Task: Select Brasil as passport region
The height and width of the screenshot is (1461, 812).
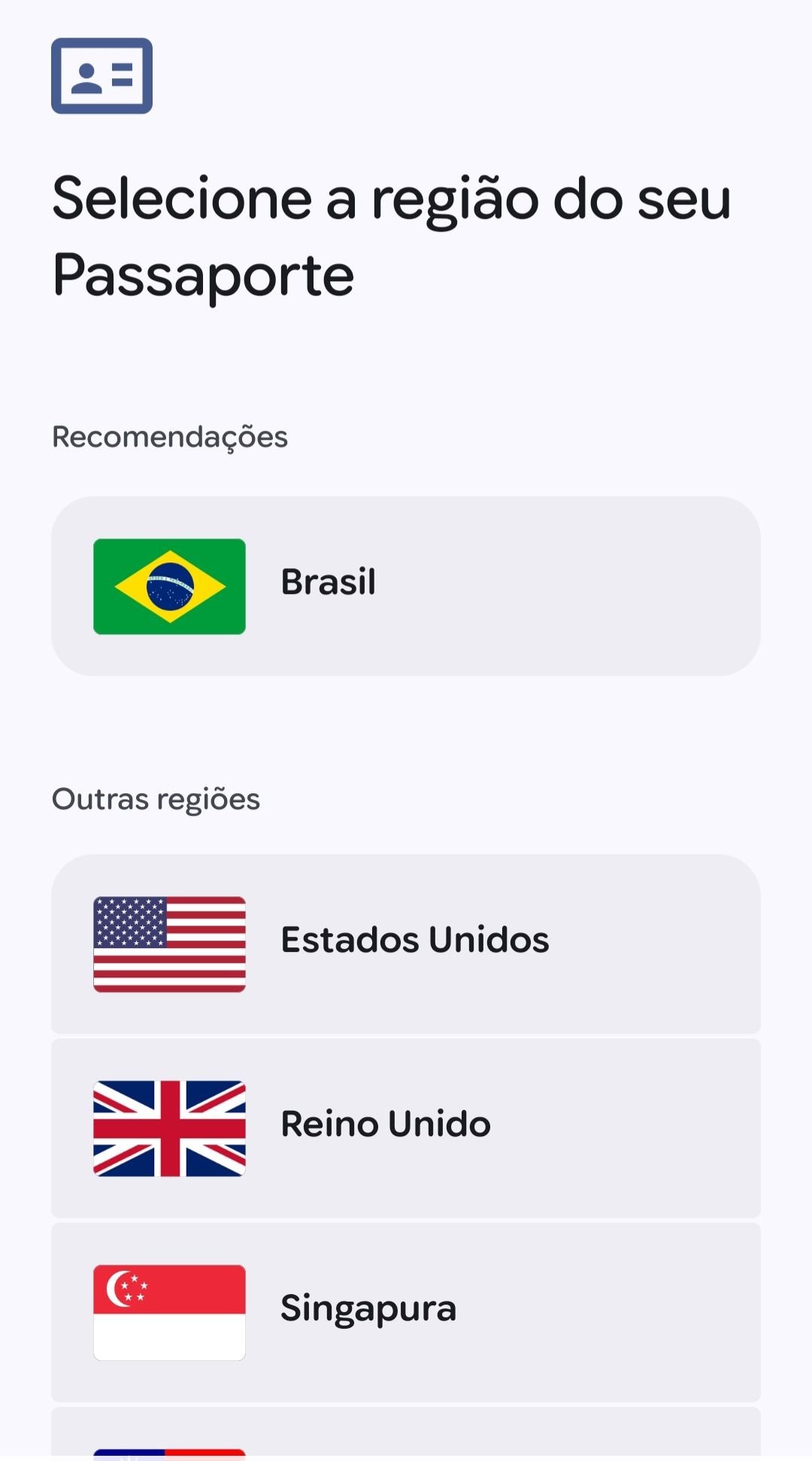Action: pos(405,586)
